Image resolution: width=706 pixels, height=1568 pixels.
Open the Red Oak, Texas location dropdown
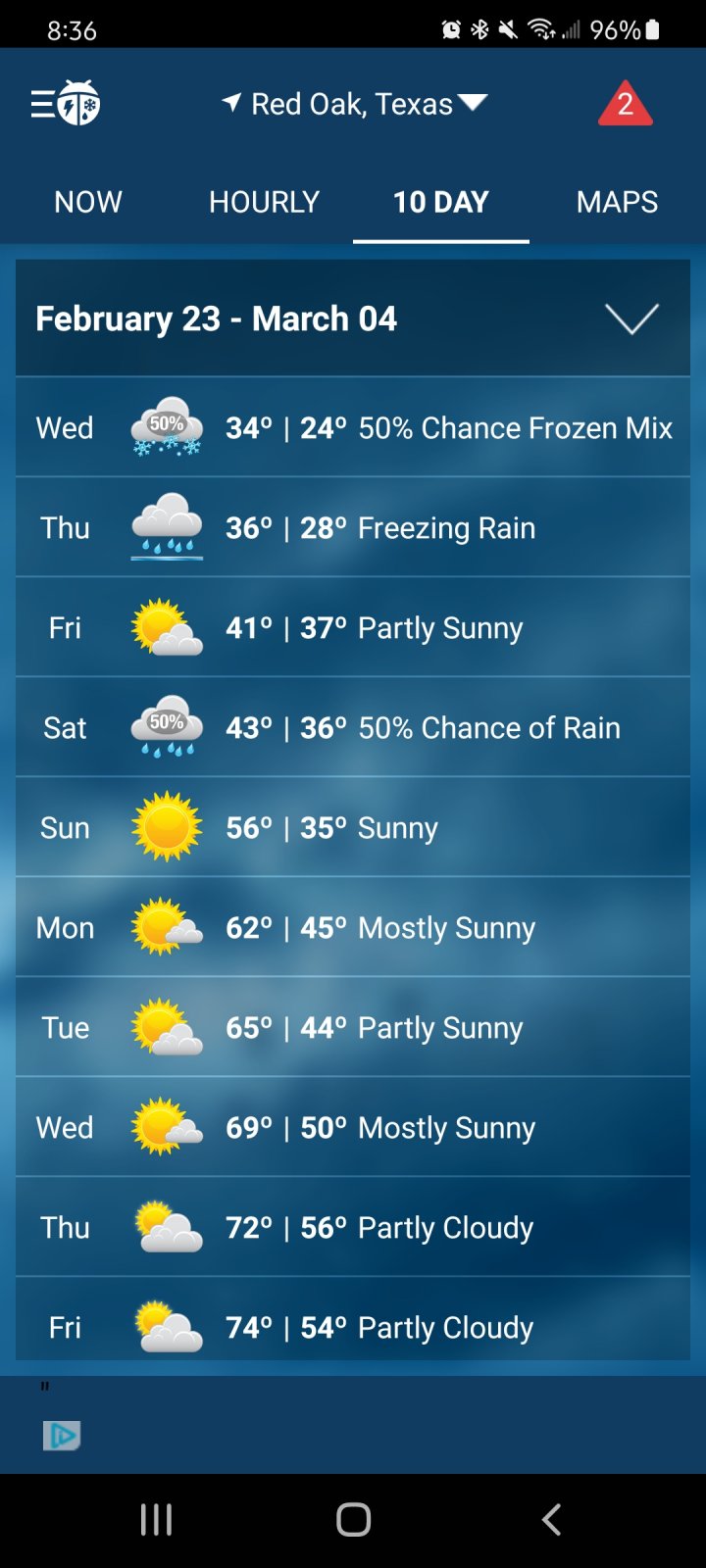click(355, 104)
